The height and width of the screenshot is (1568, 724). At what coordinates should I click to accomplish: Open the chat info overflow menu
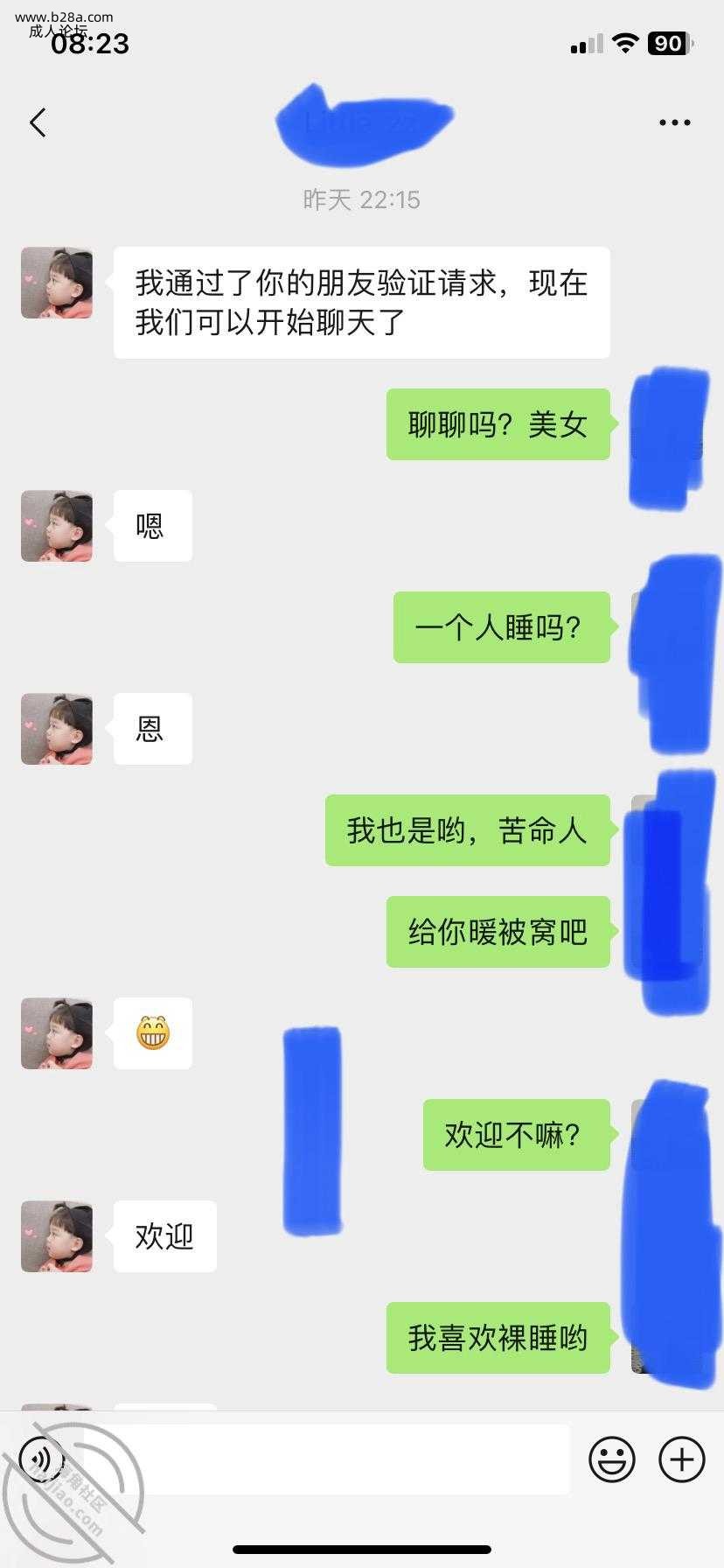[674, 122]
